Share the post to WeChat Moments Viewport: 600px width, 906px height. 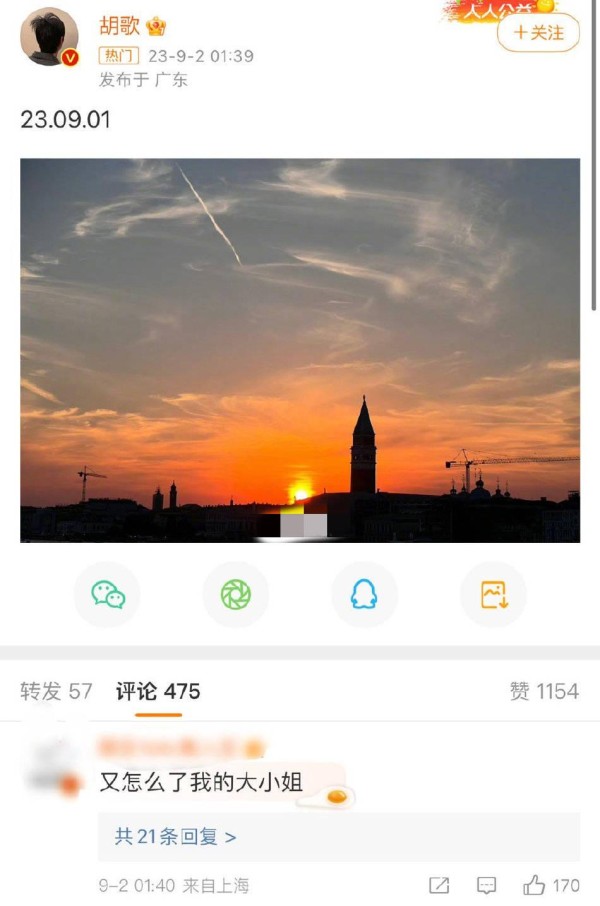[x=236, y=595]
